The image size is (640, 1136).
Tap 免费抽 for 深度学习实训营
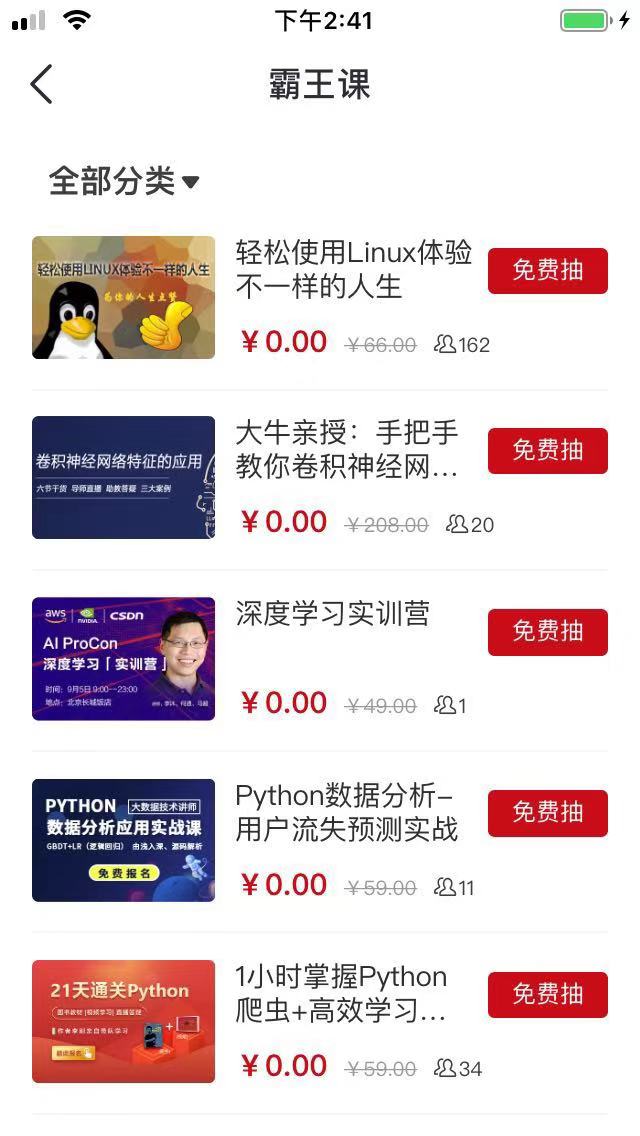pyautogui.click(x=547, y=632)
